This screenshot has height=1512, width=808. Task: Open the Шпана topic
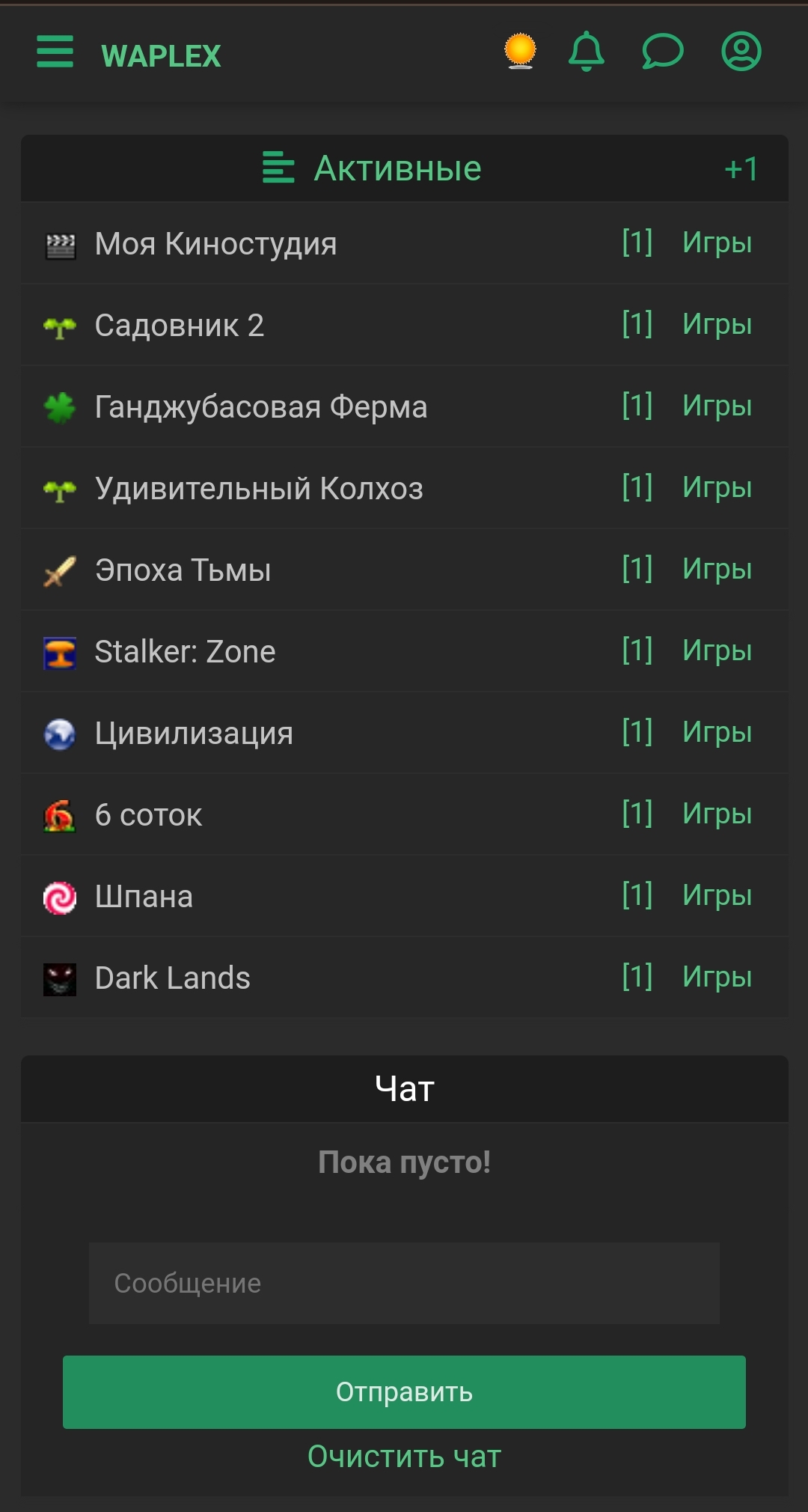click(144, 897)
